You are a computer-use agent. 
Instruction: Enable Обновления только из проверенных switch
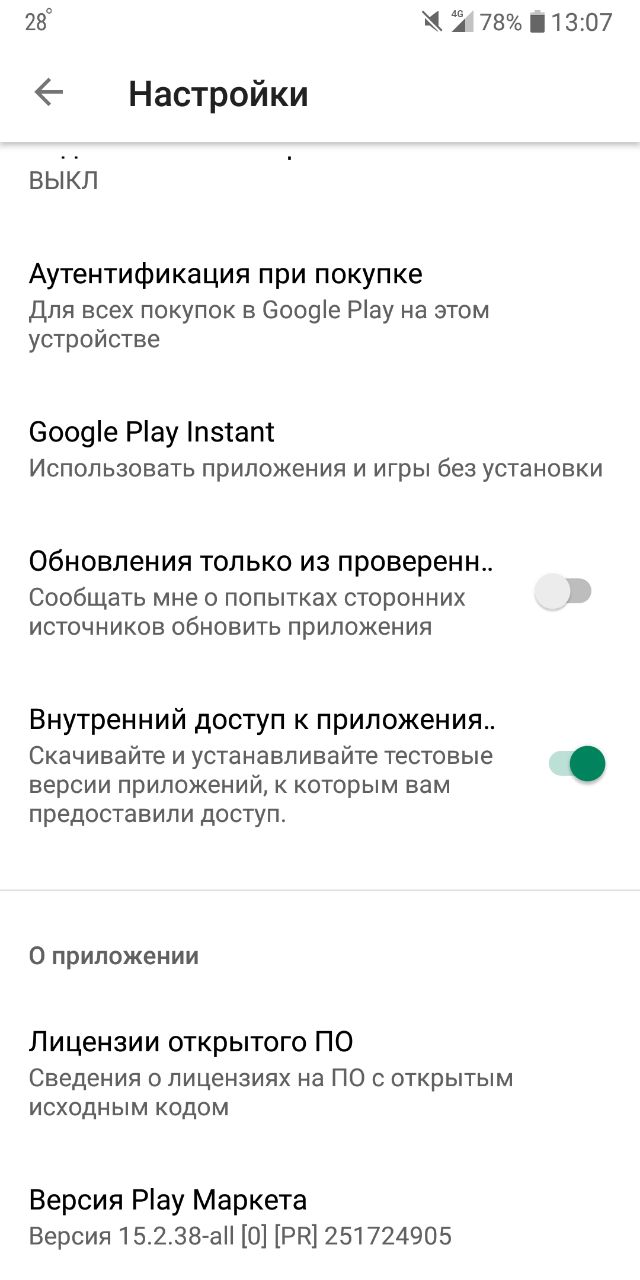click(x=564, y=592)
